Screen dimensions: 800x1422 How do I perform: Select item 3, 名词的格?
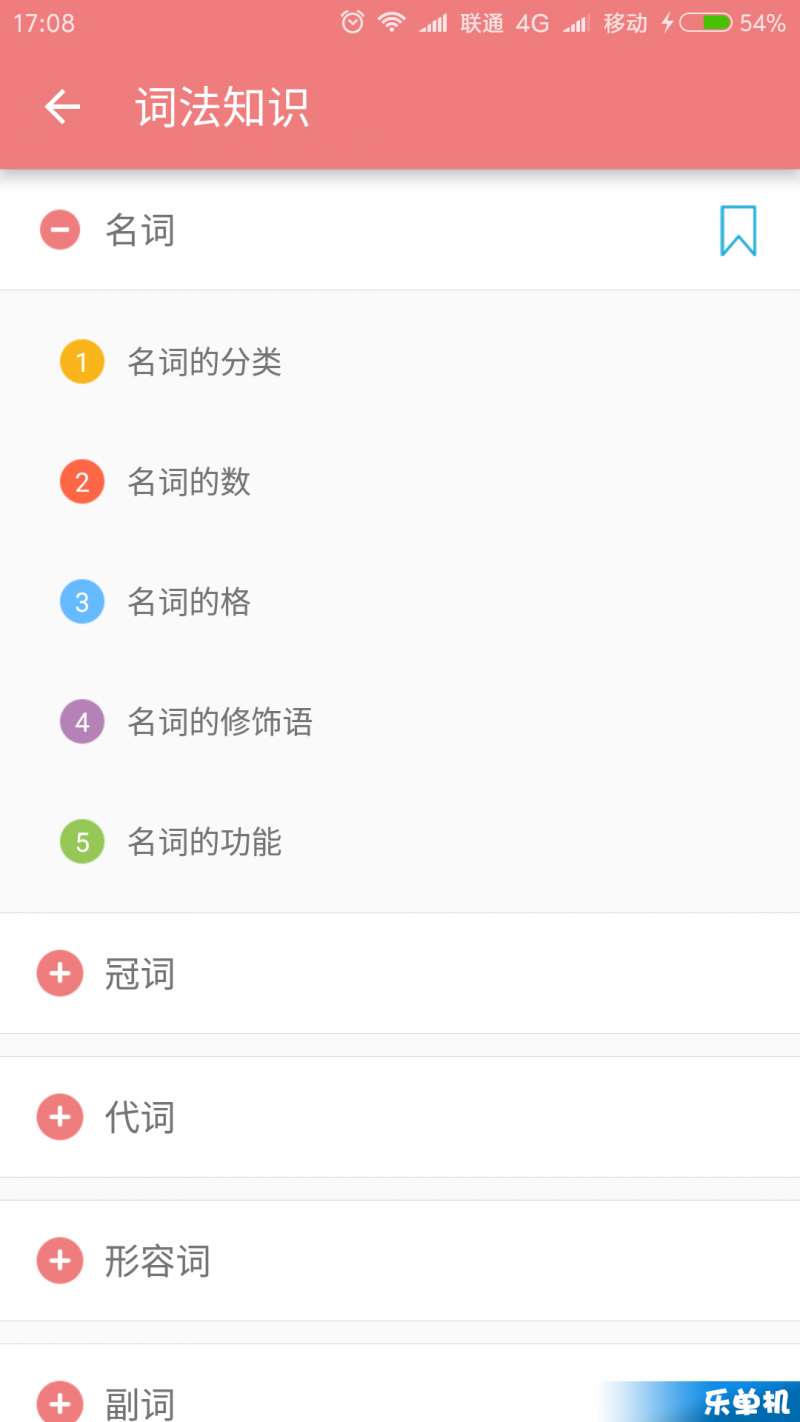400,602
